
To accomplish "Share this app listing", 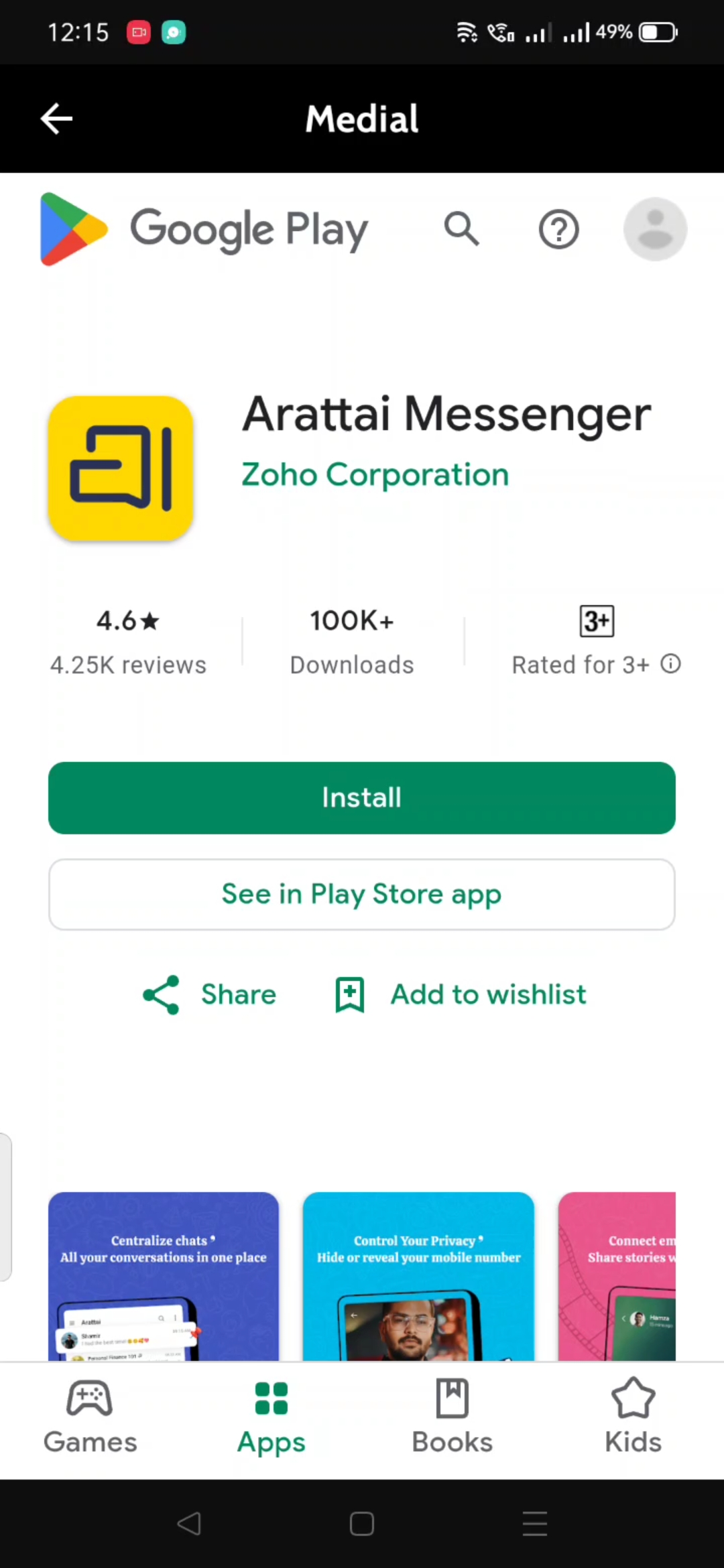I will coord(210,994).
